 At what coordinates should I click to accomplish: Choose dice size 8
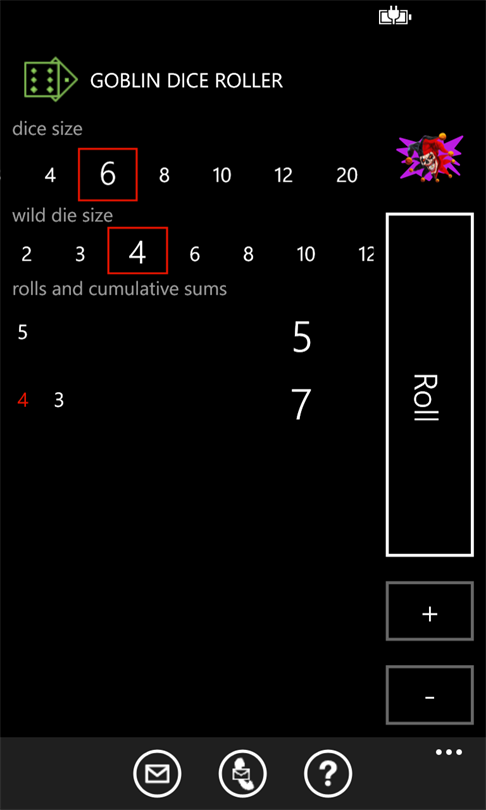pyautogui.click(x=164, y=176)
